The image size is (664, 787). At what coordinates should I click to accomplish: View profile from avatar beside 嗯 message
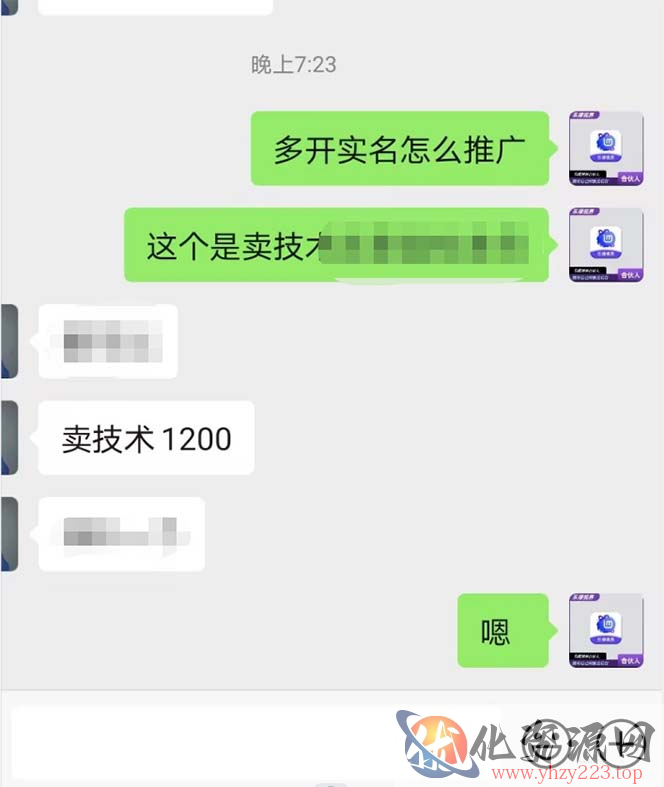(605, 630)
